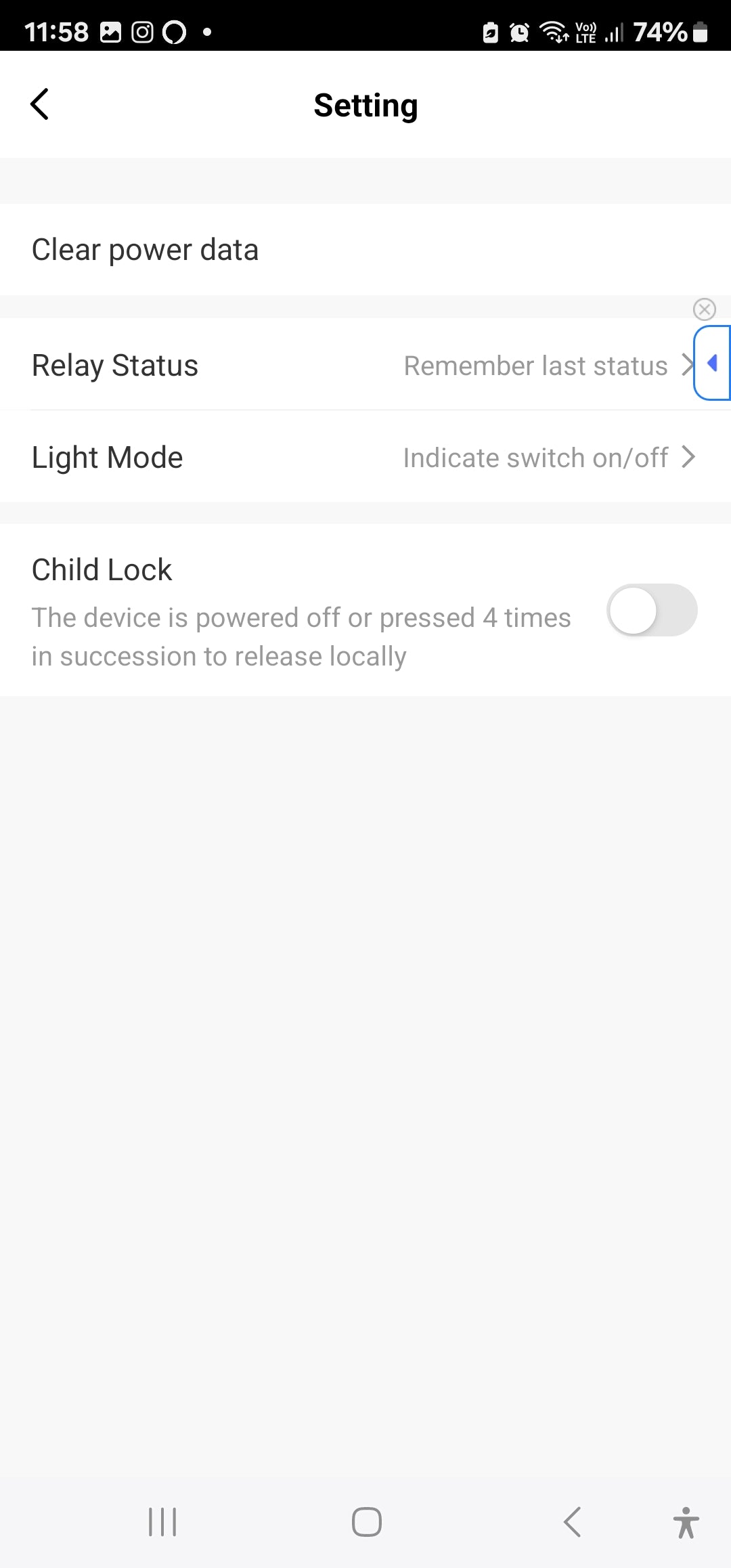The width and height of the screenshot is (731, 1568).
Task: Show recent apps
Action: coord(162,1522)
